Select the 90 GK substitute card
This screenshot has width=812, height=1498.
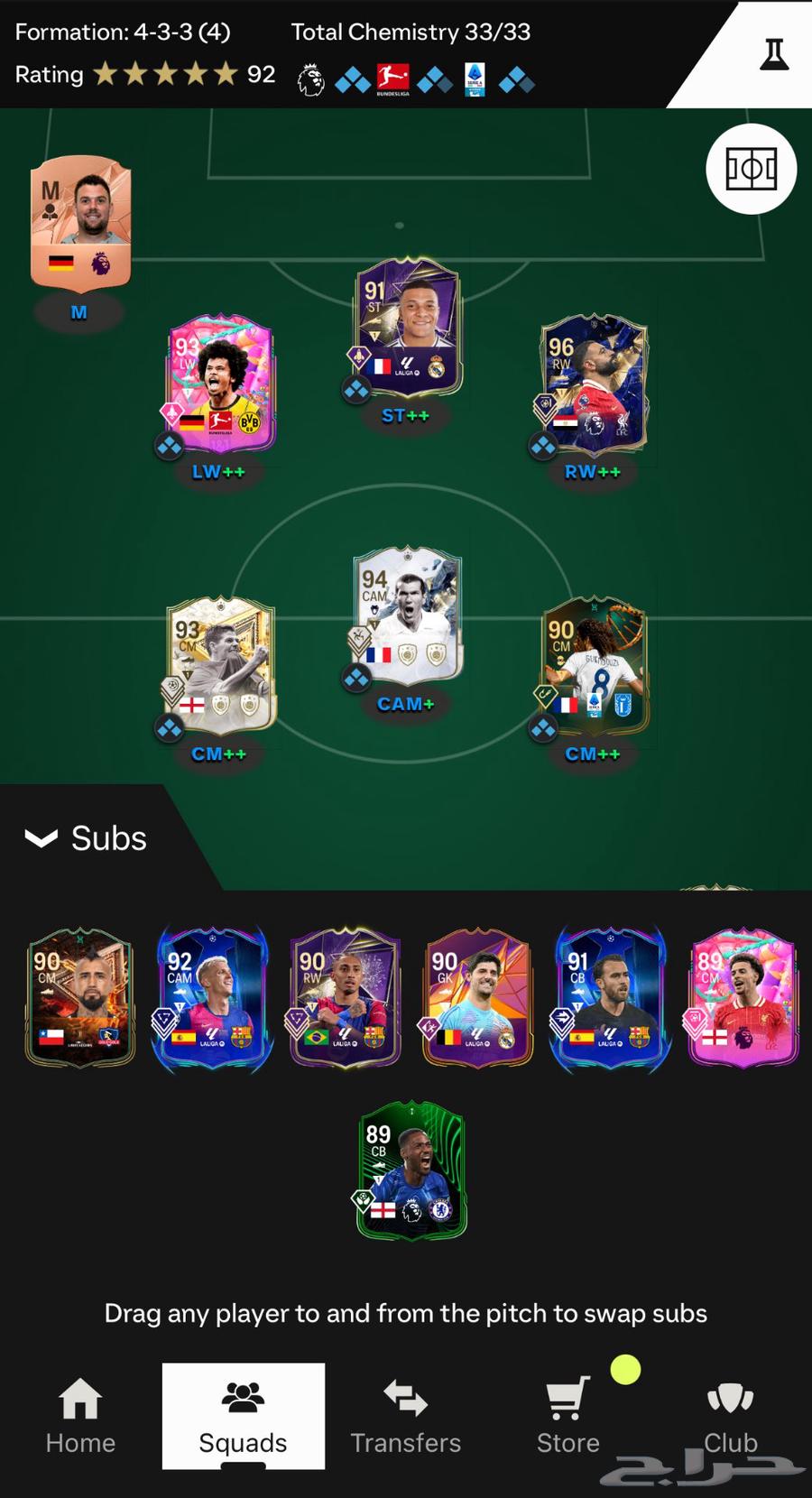[478, 998]
